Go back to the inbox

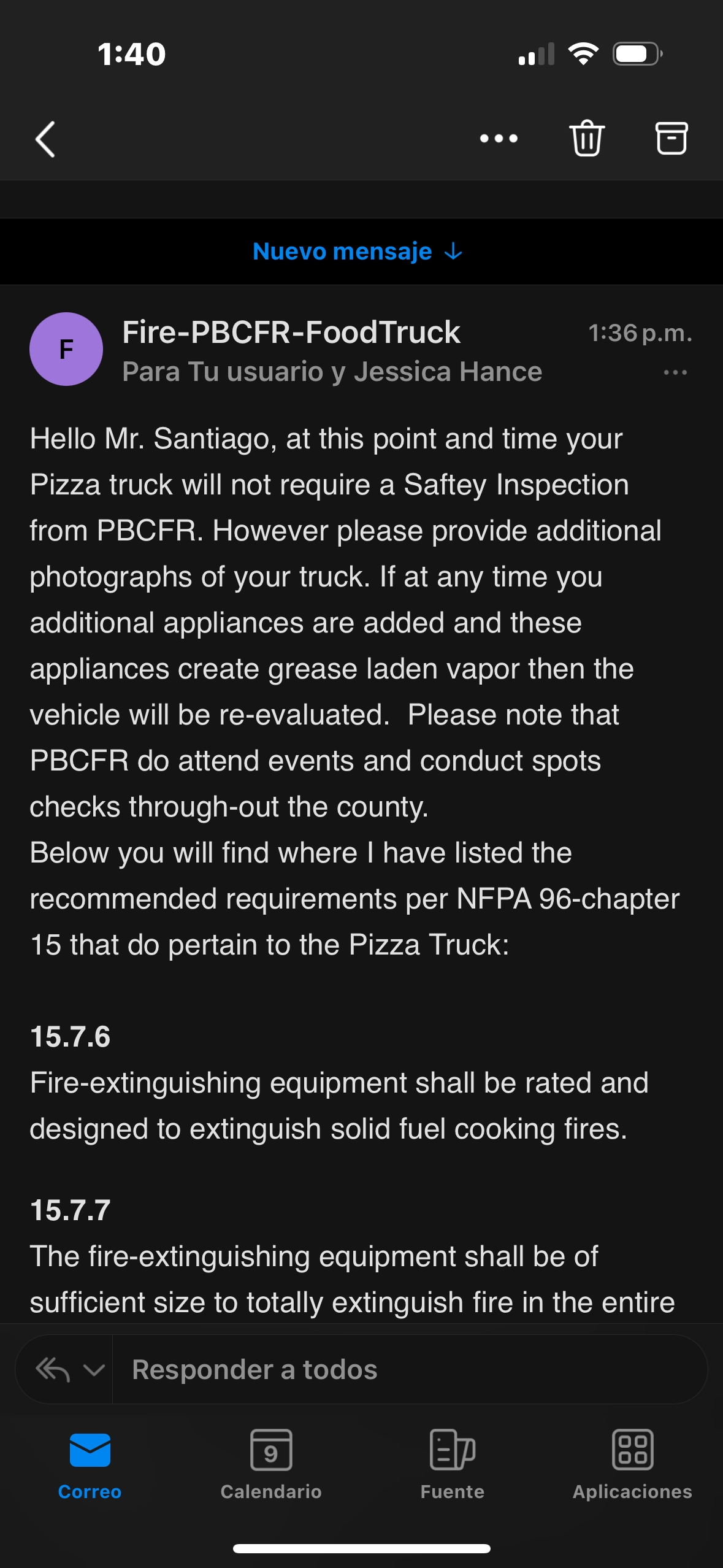(x=45, y=139)
